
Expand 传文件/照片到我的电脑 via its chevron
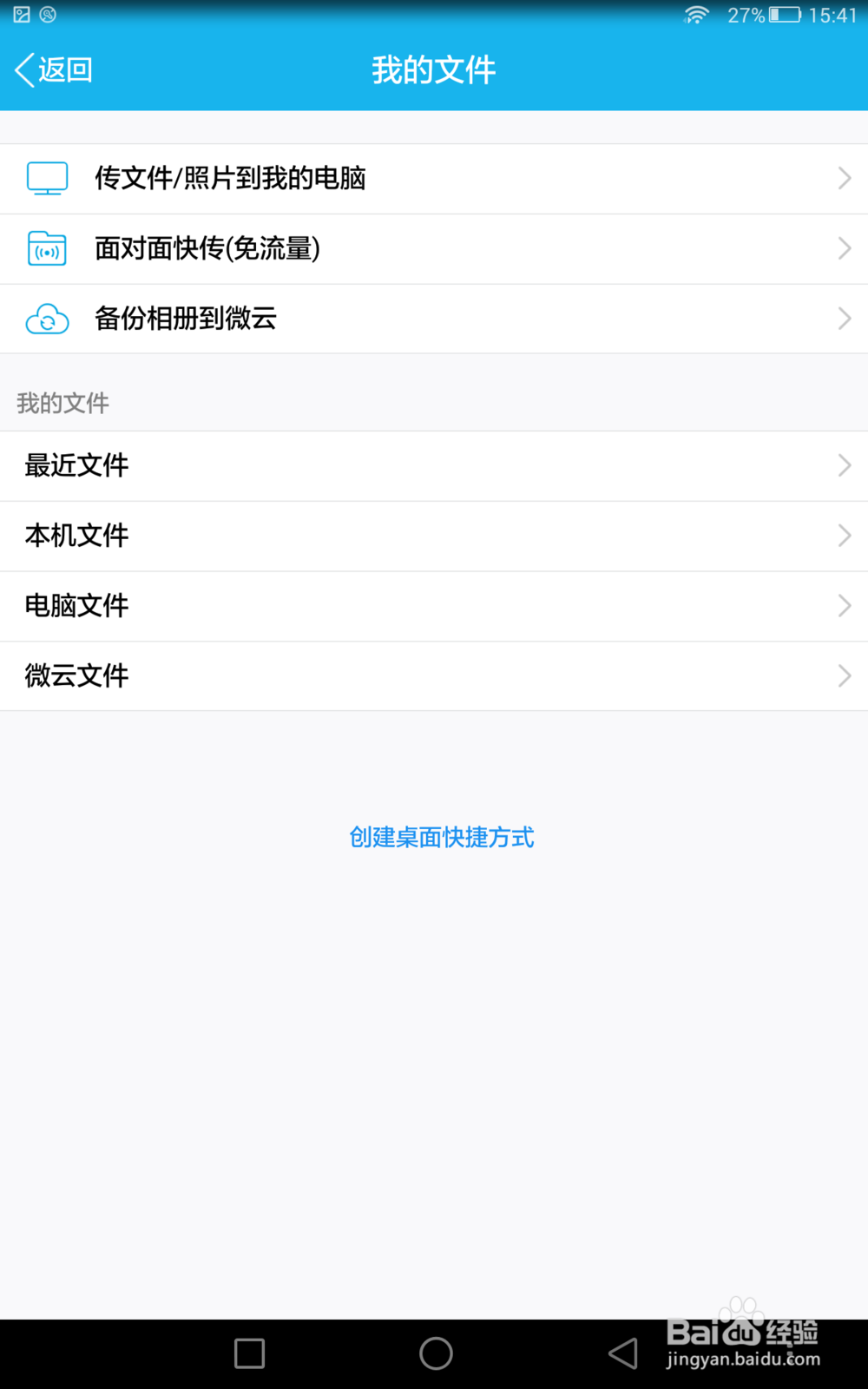coord(843,178)
